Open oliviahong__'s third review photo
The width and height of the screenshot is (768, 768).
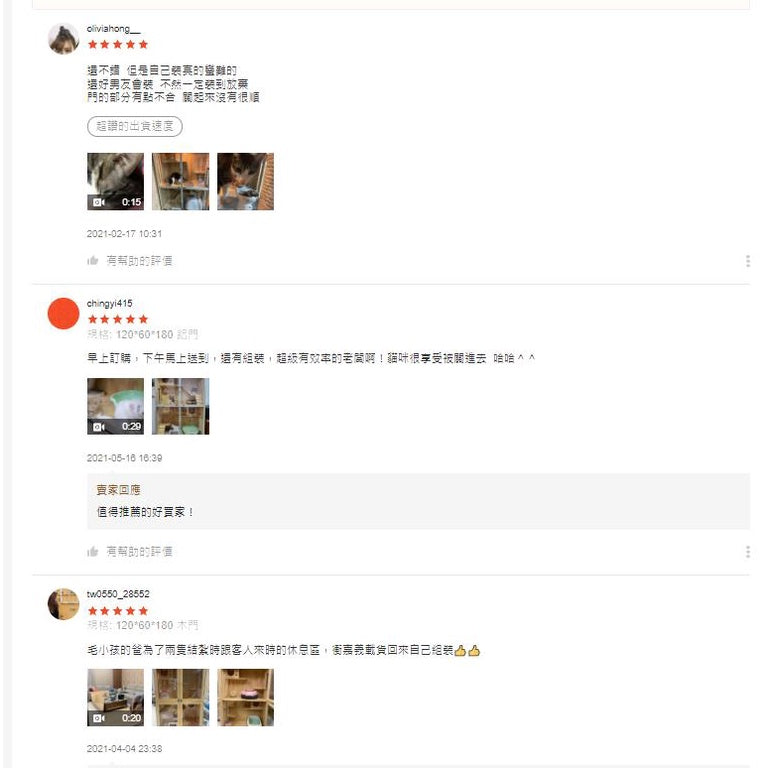click(245, 181)
